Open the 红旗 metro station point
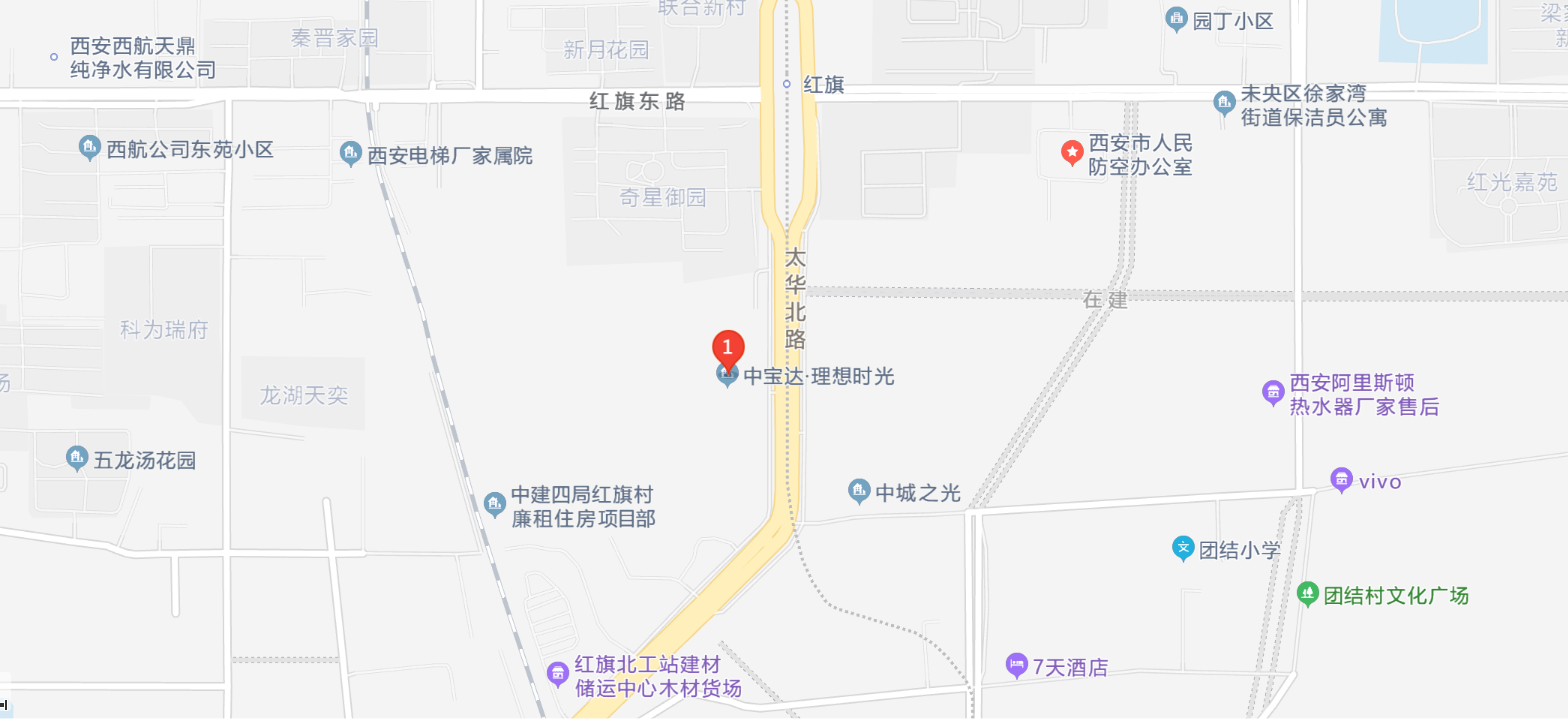Image resolution: width=1568 pixels, height=719 pixels. point(787,84)
